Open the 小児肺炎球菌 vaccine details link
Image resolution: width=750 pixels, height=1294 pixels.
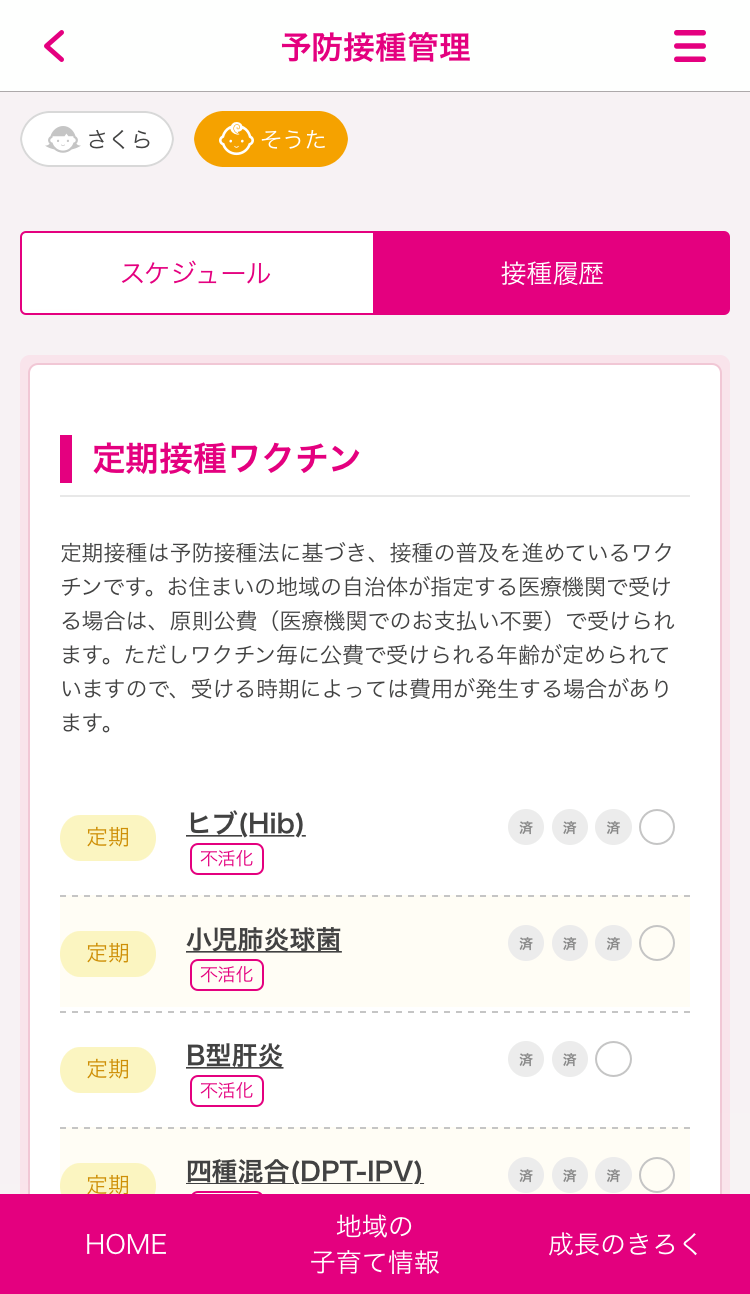pos(262,939)
